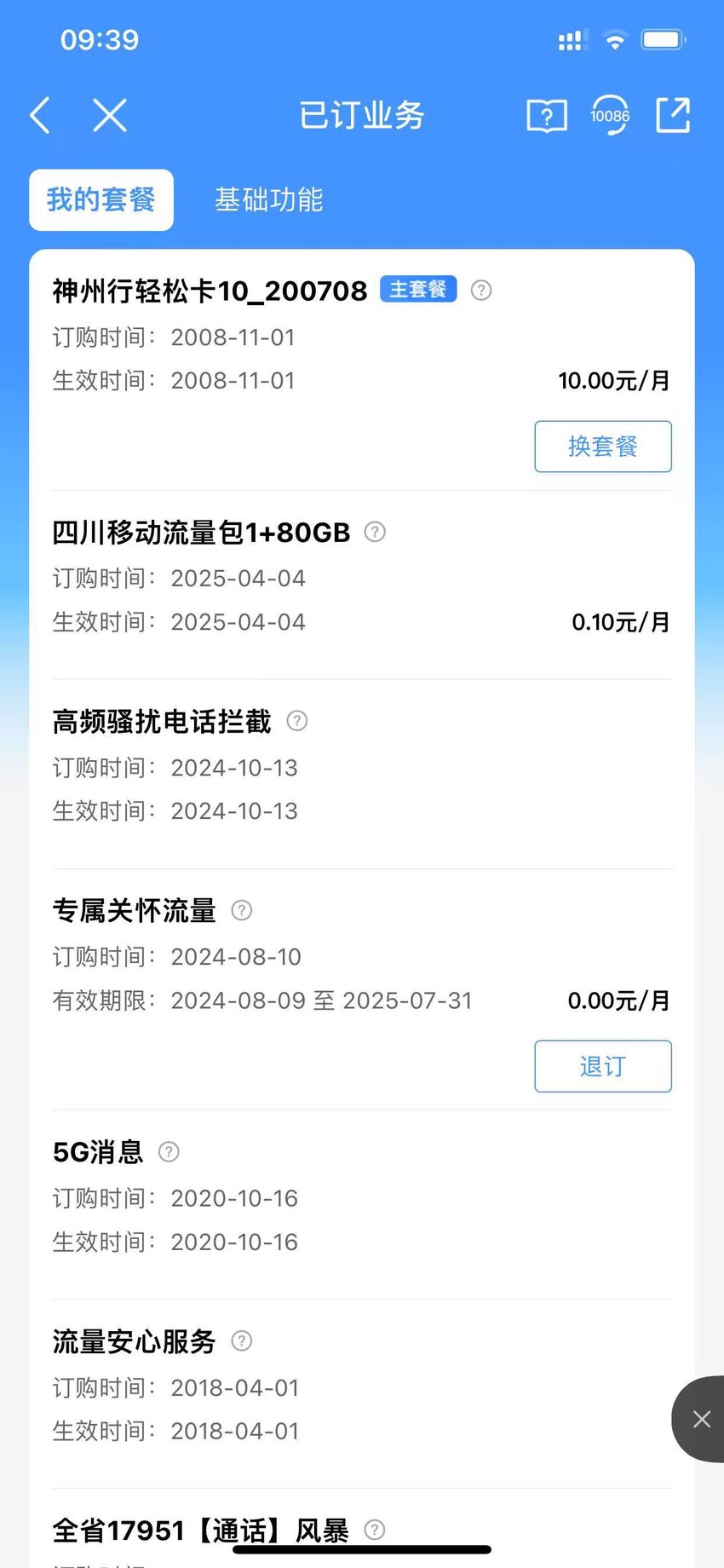
Task: Close the page with the X icon
Action: [x=110, y=115]
